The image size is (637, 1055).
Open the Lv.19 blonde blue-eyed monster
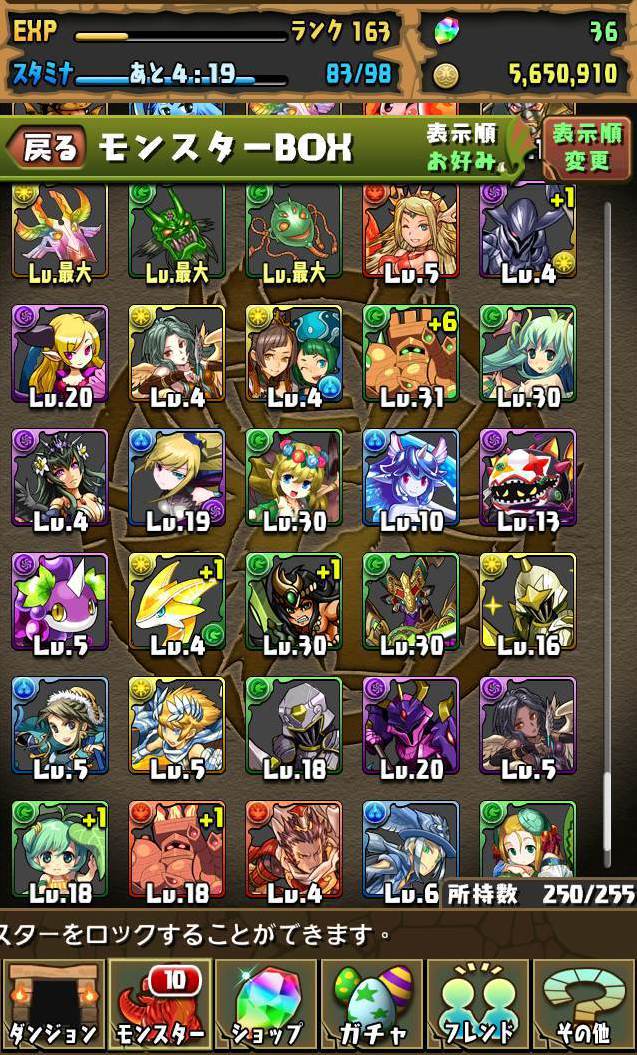click(177, 478)
